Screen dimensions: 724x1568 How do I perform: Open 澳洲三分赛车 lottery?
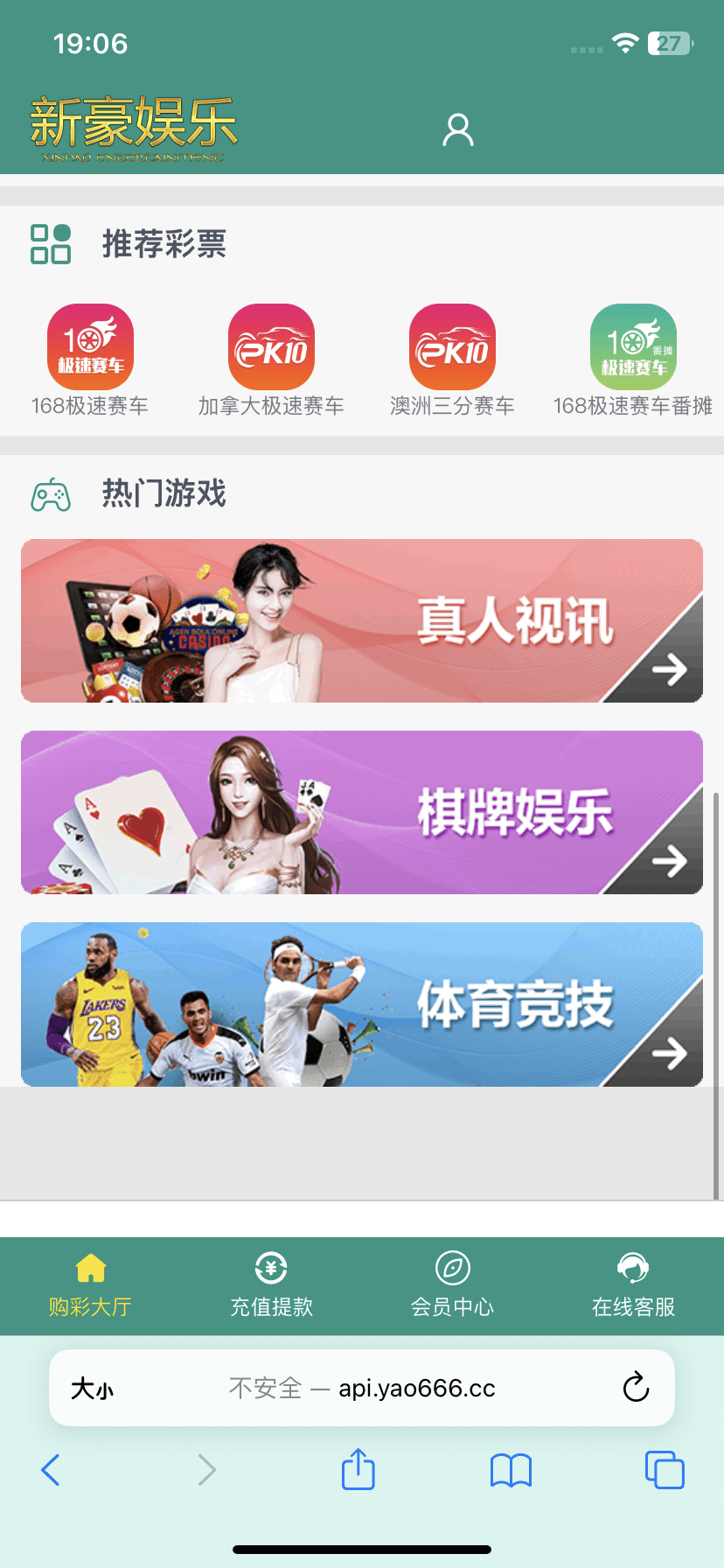click(x=452, y=347)
